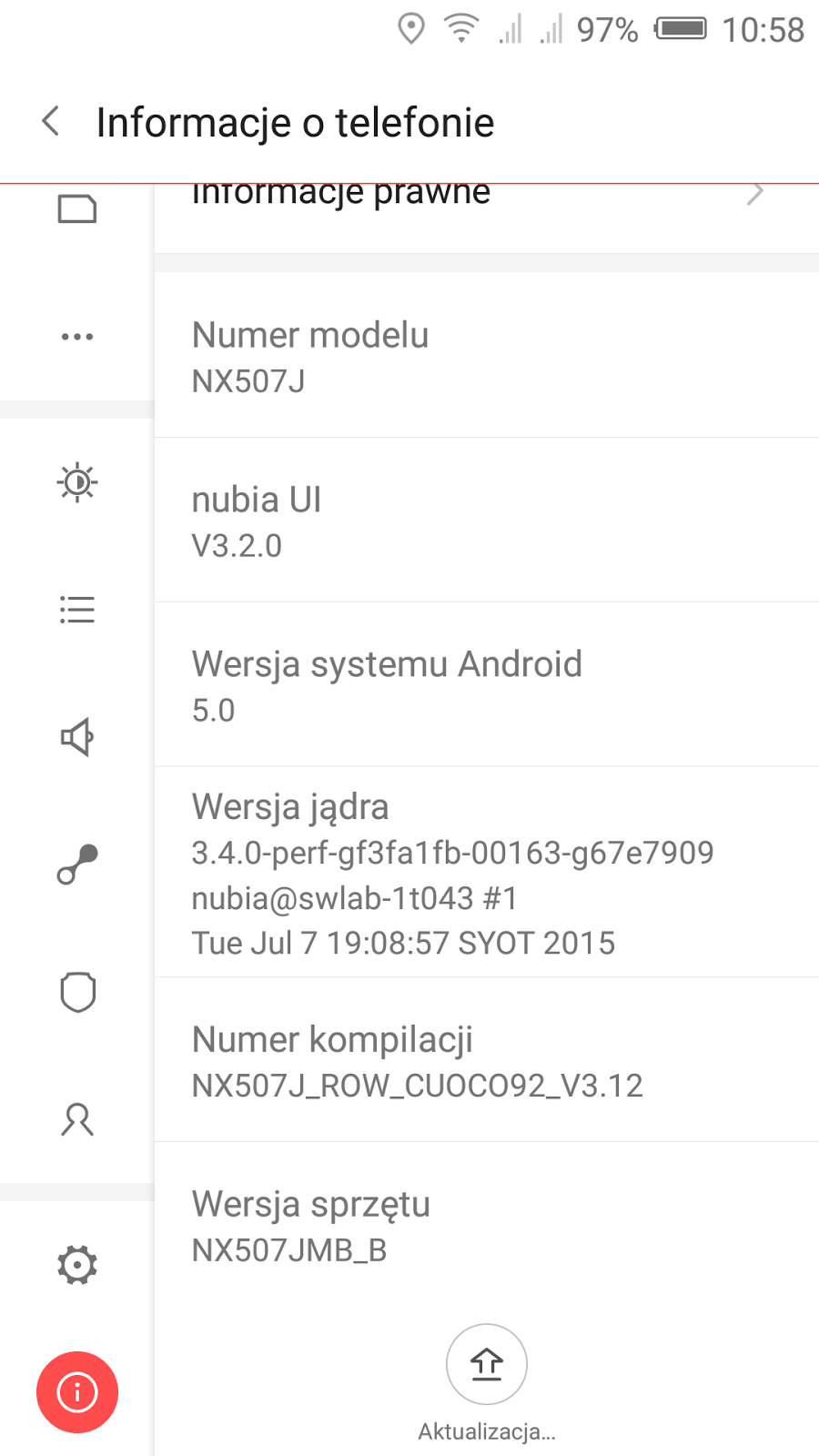Tap Wersja systemu Android row

point(487,684)
